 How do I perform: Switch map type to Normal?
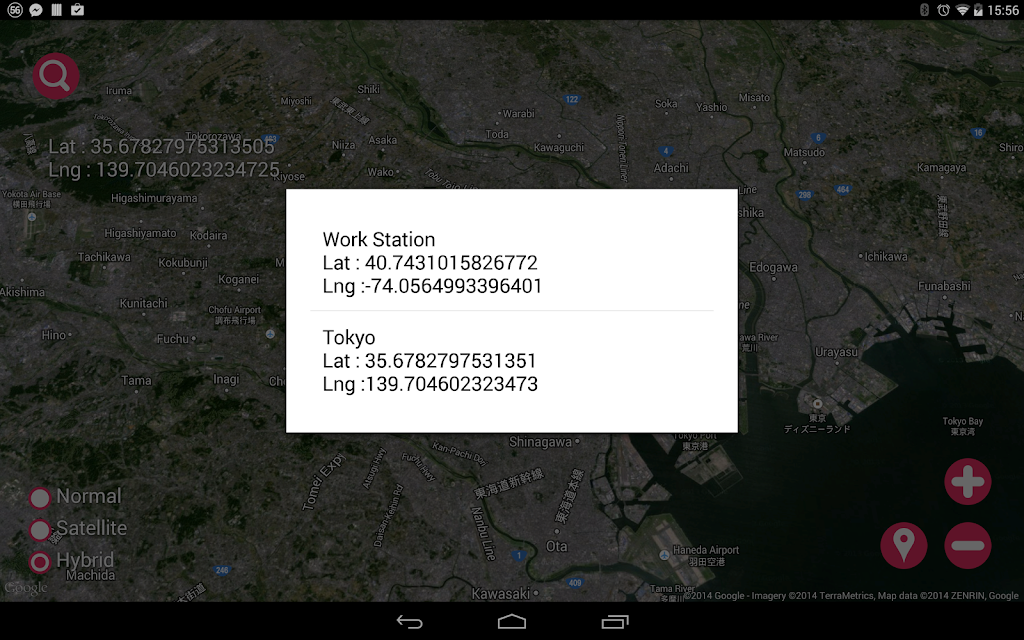pos(76,497)
